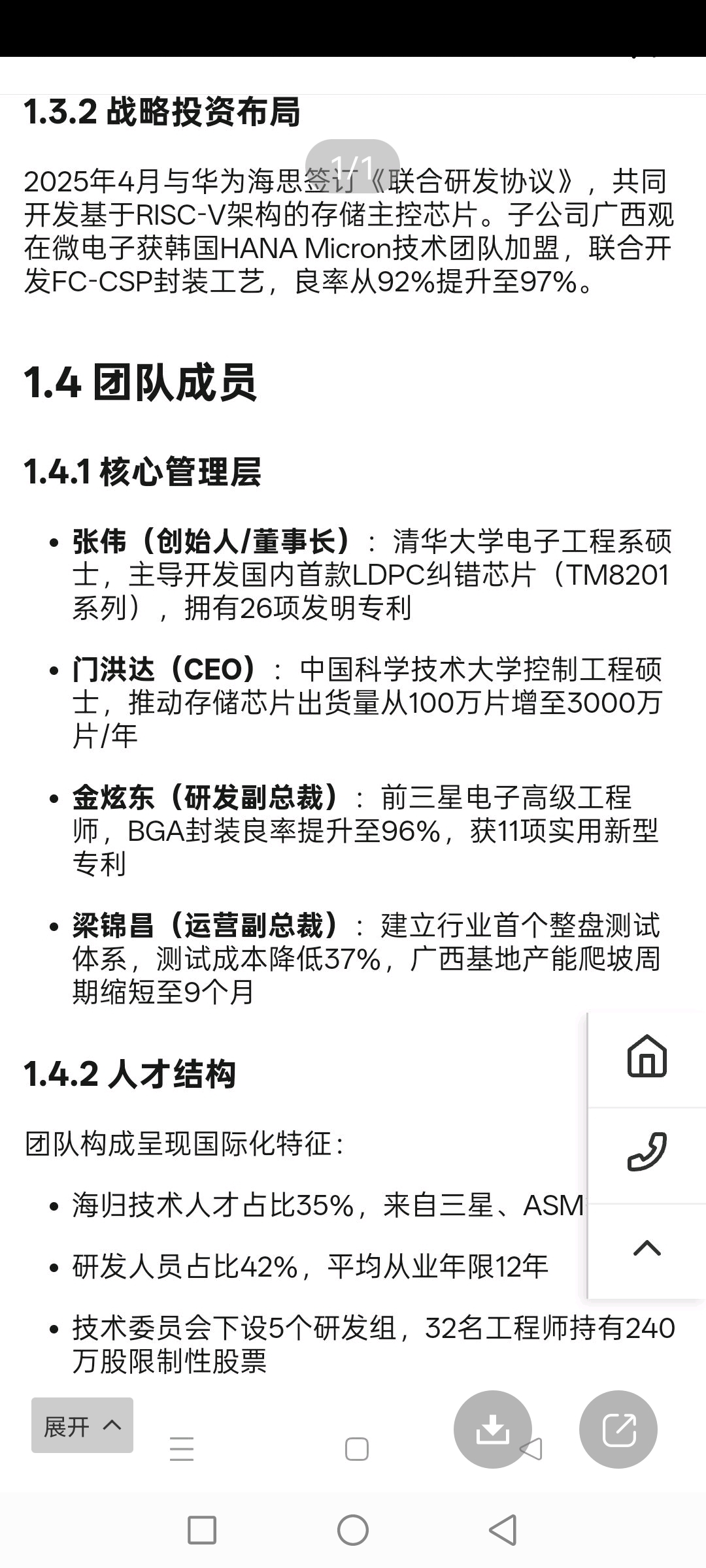Go back with system navigation triangle
706x1568 pixels.
pyautogui.click(x=503, y=1530)
